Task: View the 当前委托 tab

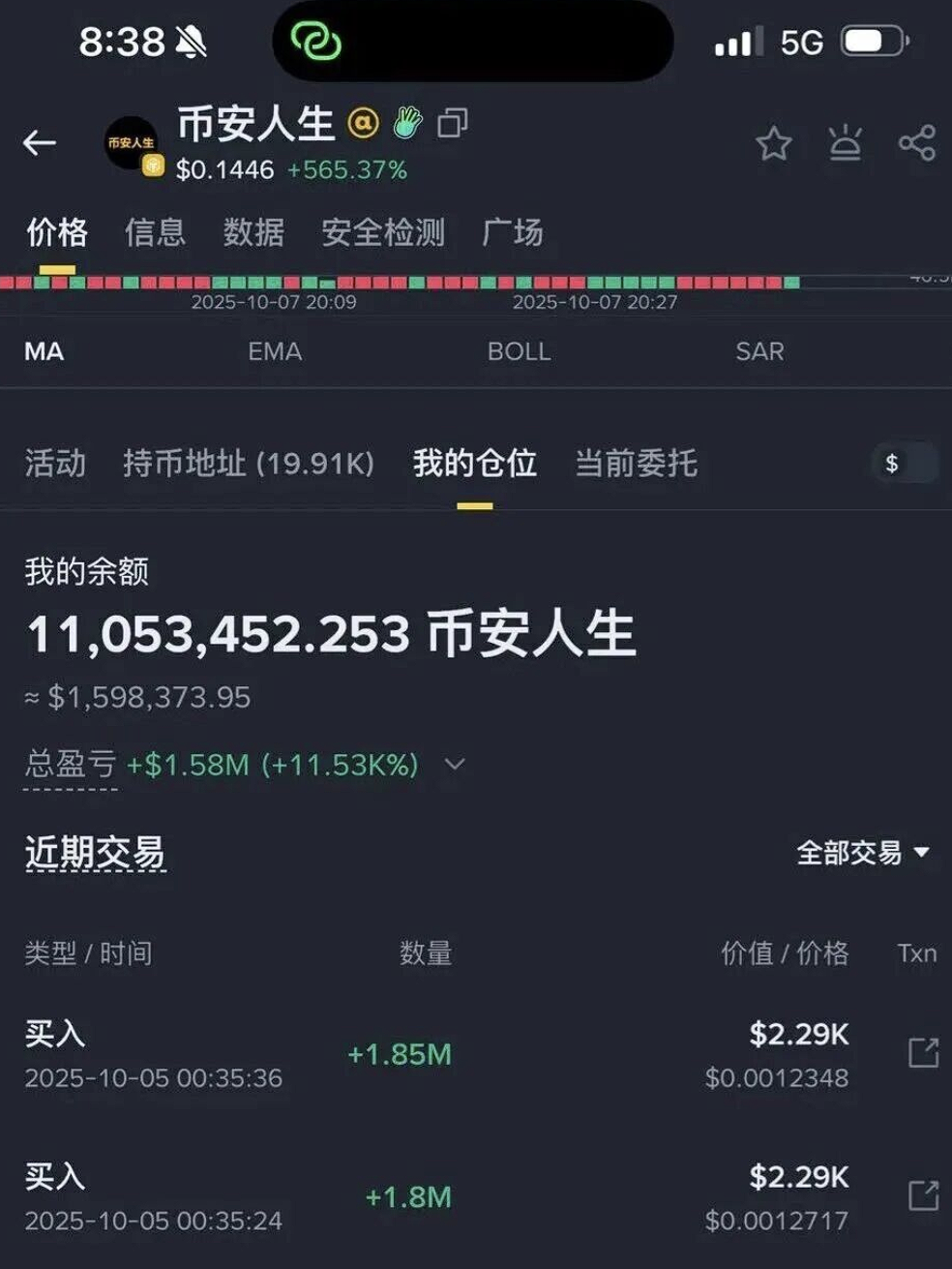Action: pyautogui.click(x=636, y=464)
